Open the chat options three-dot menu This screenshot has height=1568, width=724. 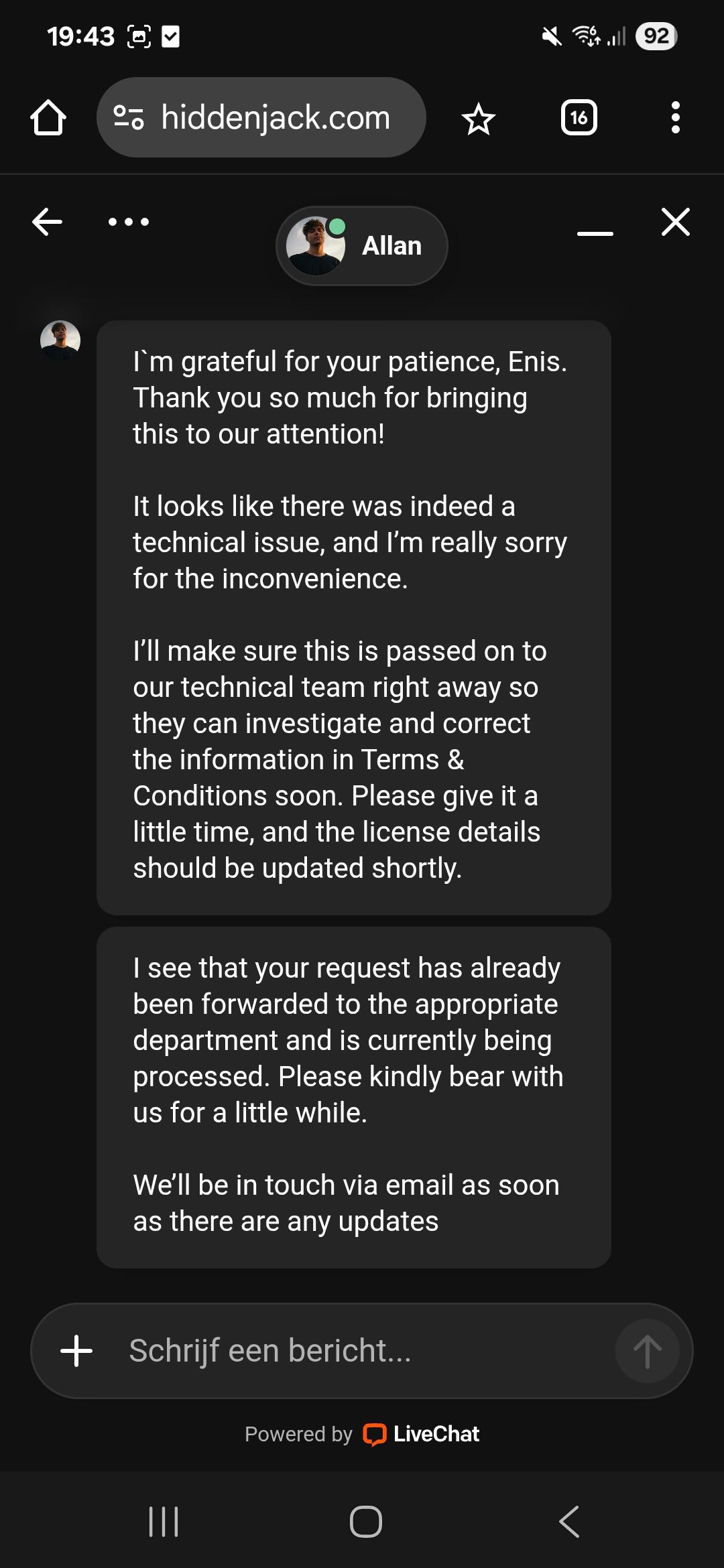[x=129, y=222]
